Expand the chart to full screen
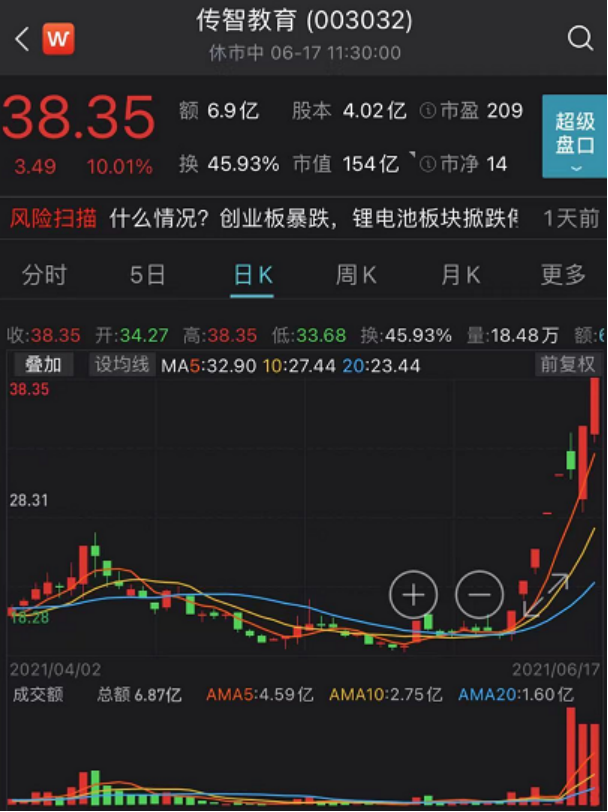608x812 pixels. tap(545, 596)
